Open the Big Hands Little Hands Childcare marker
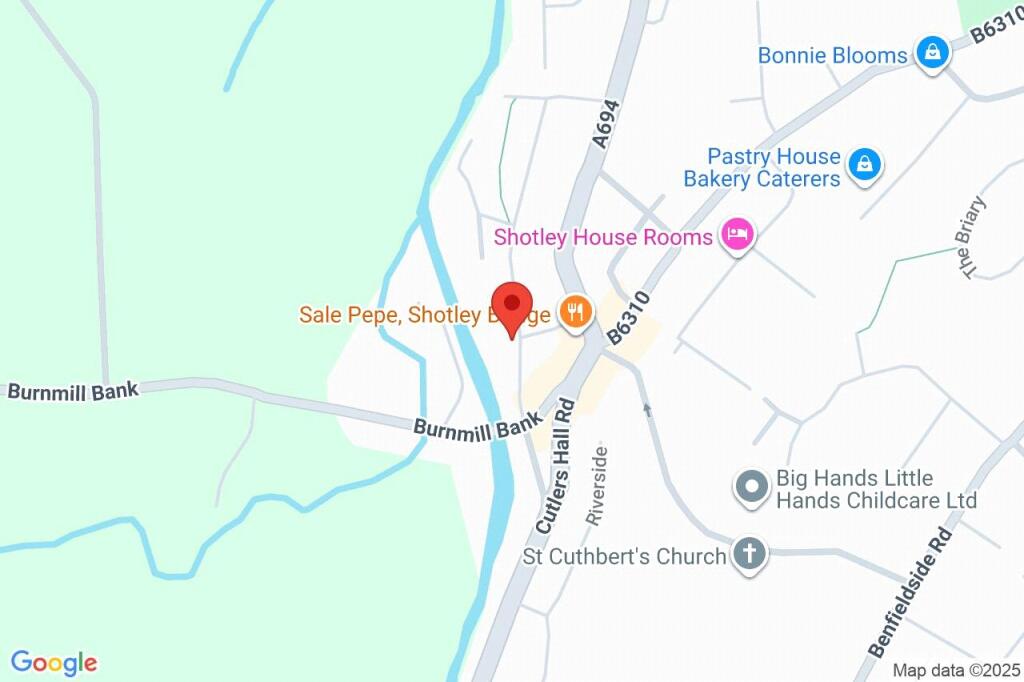The height and width of the screenshot is (682, 1024). (750, 487)
